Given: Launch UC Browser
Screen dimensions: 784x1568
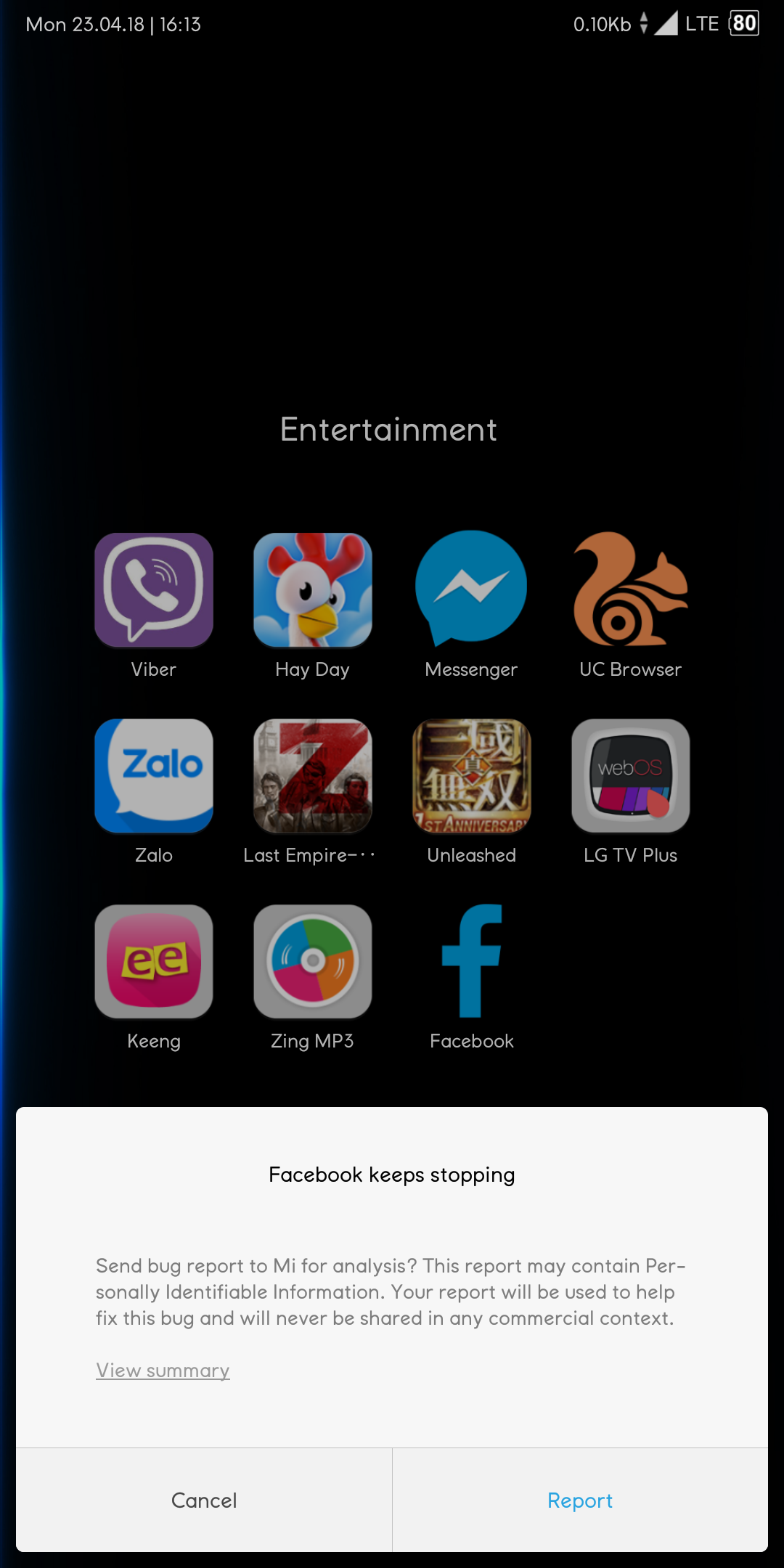Looking at the screenshot, I should tap(631, 589).
